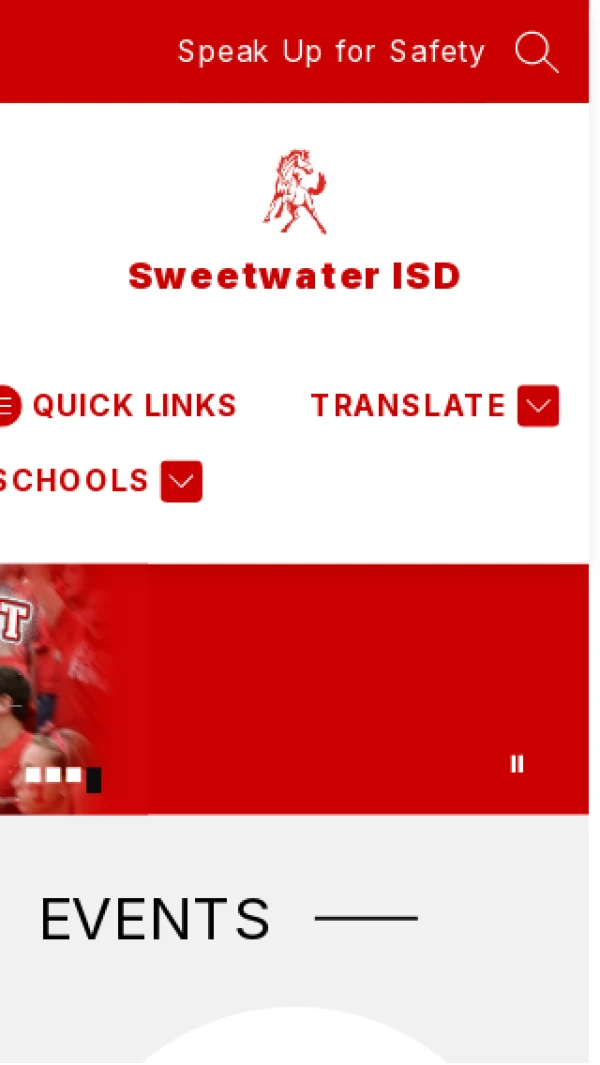Expand the Schools dropdown
The height and width of the screenshot is (1065, 600).
tap(181, 481)
